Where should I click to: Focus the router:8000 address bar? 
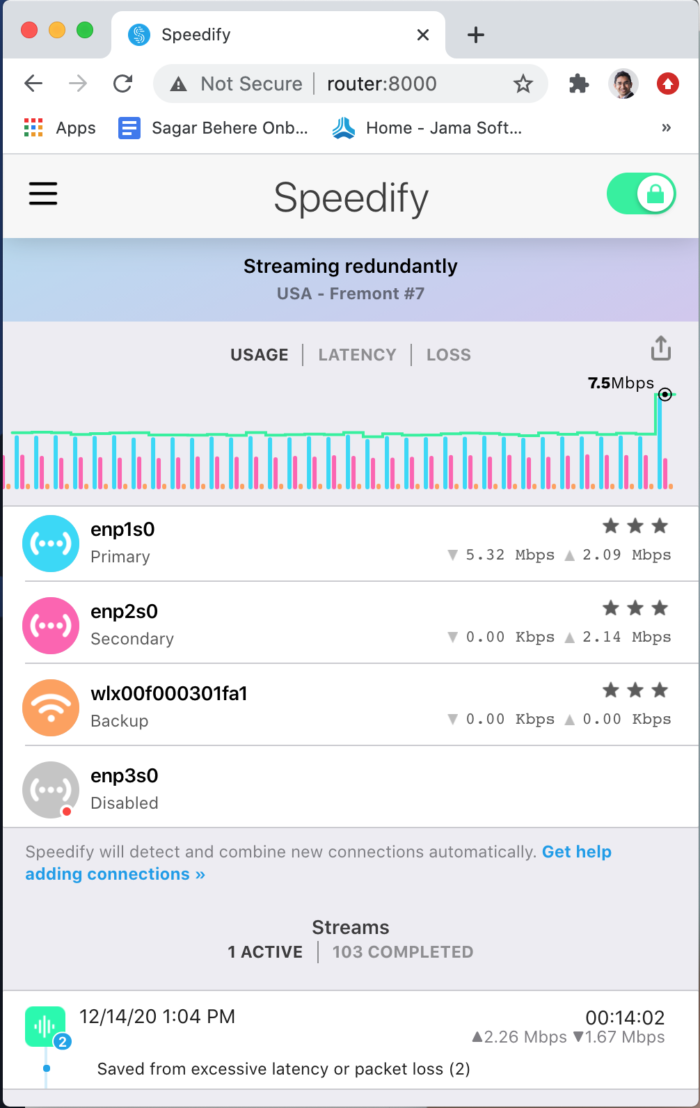tap(400, 84)
